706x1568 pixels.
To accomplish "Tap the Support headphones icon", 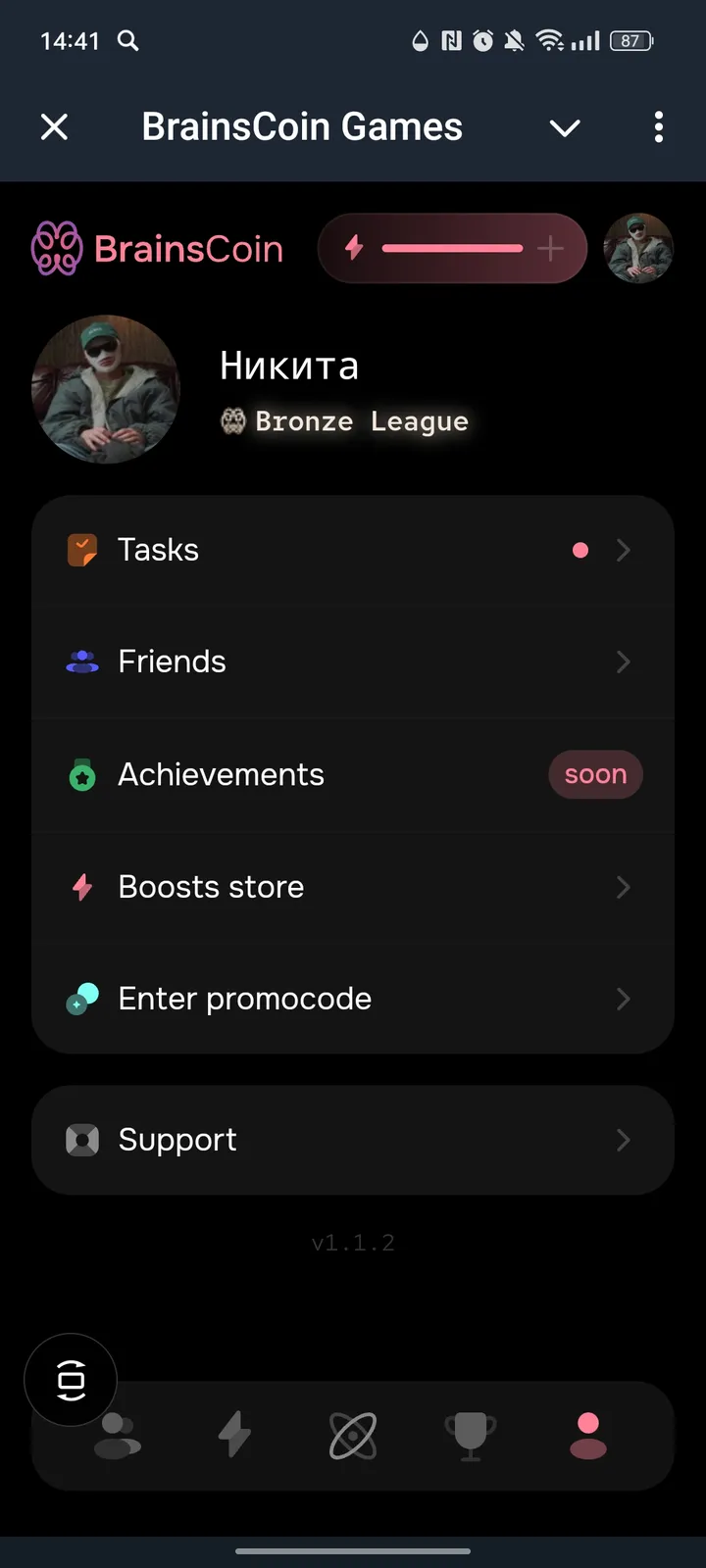I will pos(82,1140).
